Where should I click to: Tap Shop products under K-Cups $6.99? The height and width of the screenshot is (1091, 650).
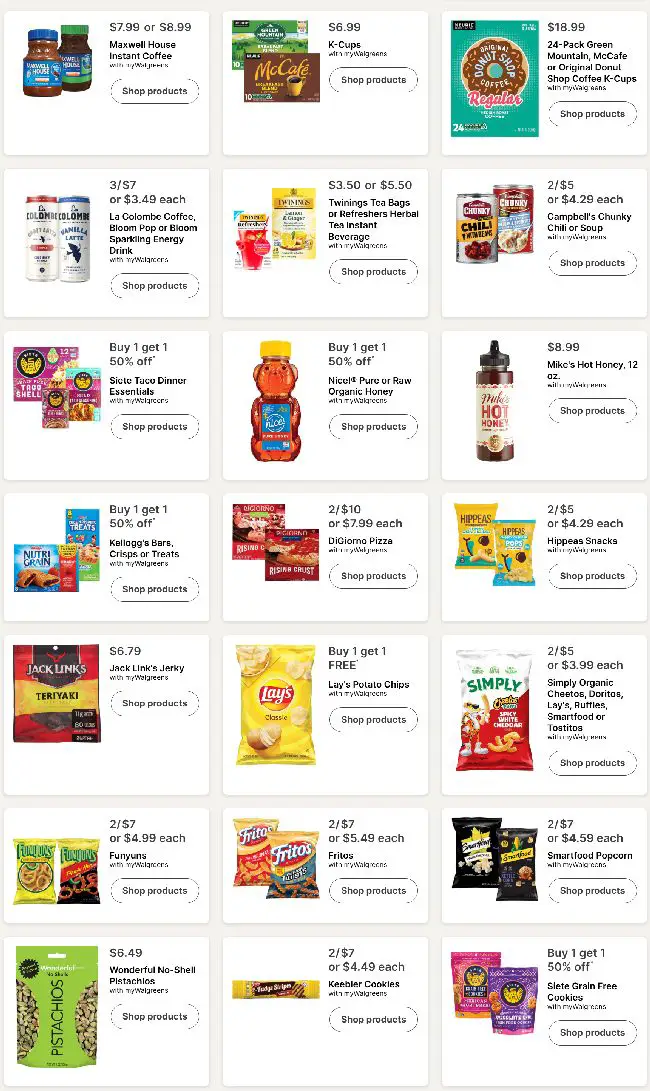[374, 80]
